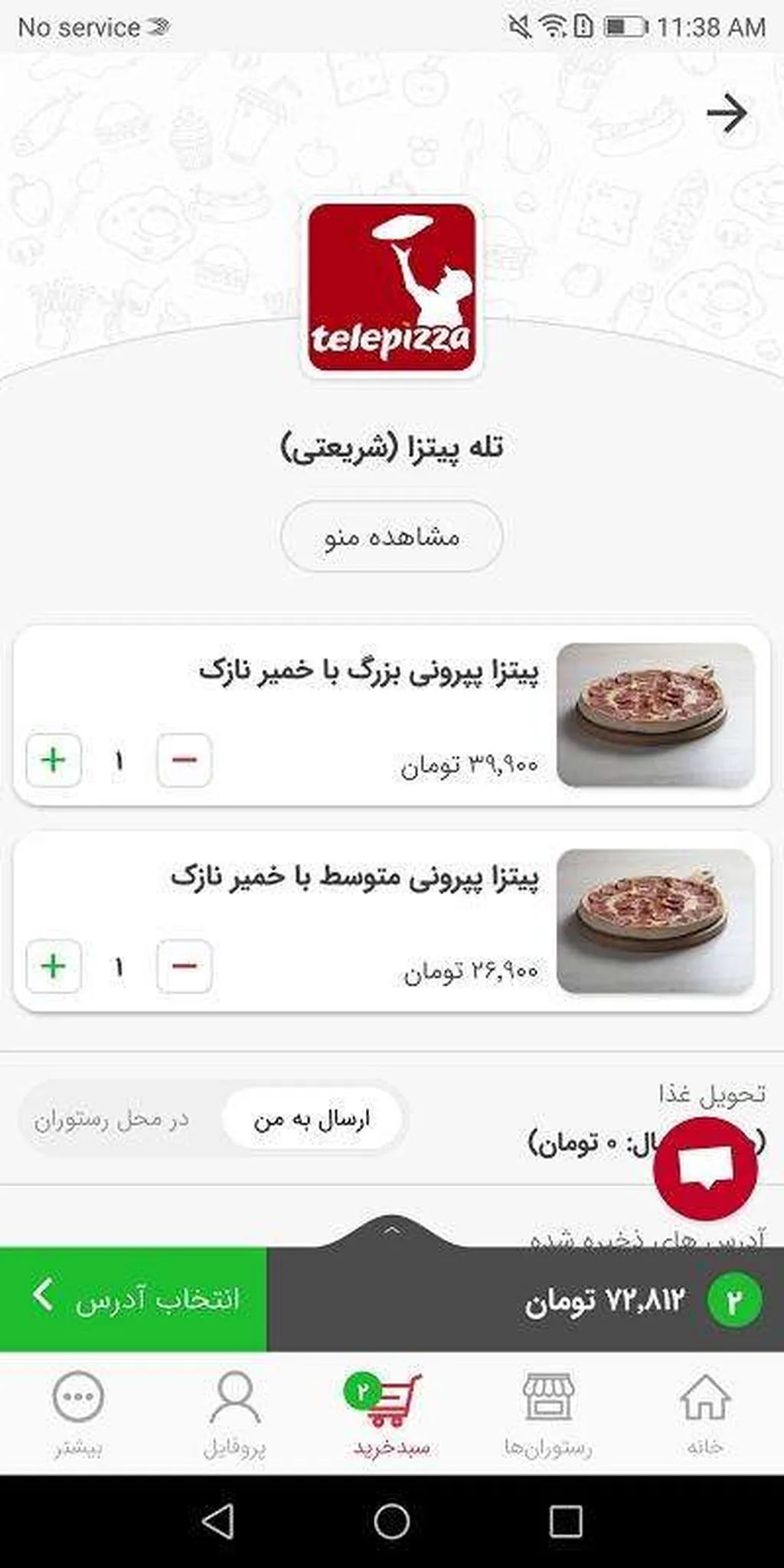Viewport: 784px width, 1568px height.
Task: Increase quantity of large pepperoni pizza (بزرگ)
Action: click(x=54, y=760)
